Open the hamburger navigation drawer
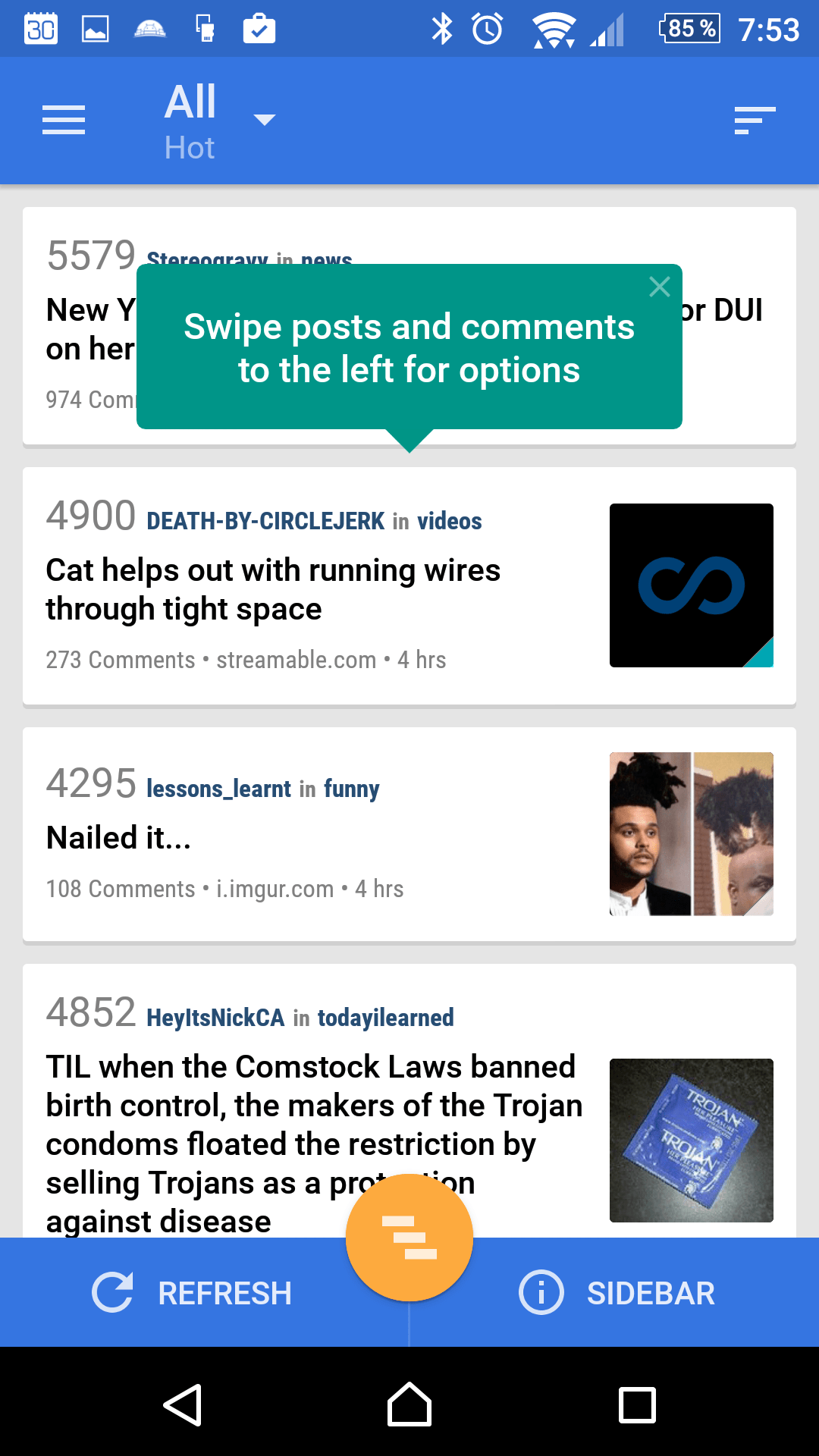819x1456 pixels. click(64, 121)
